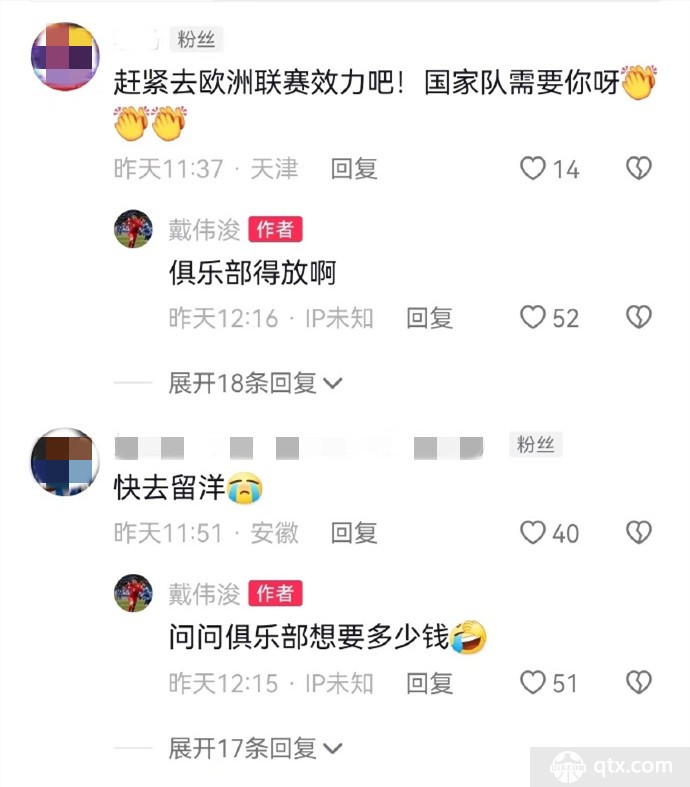The image size is (690, 787).
Task: Open 戴伟浚's profile from the 俱乐部得放啊 reply
Action: pyautogui.click(x=133, y=229)
